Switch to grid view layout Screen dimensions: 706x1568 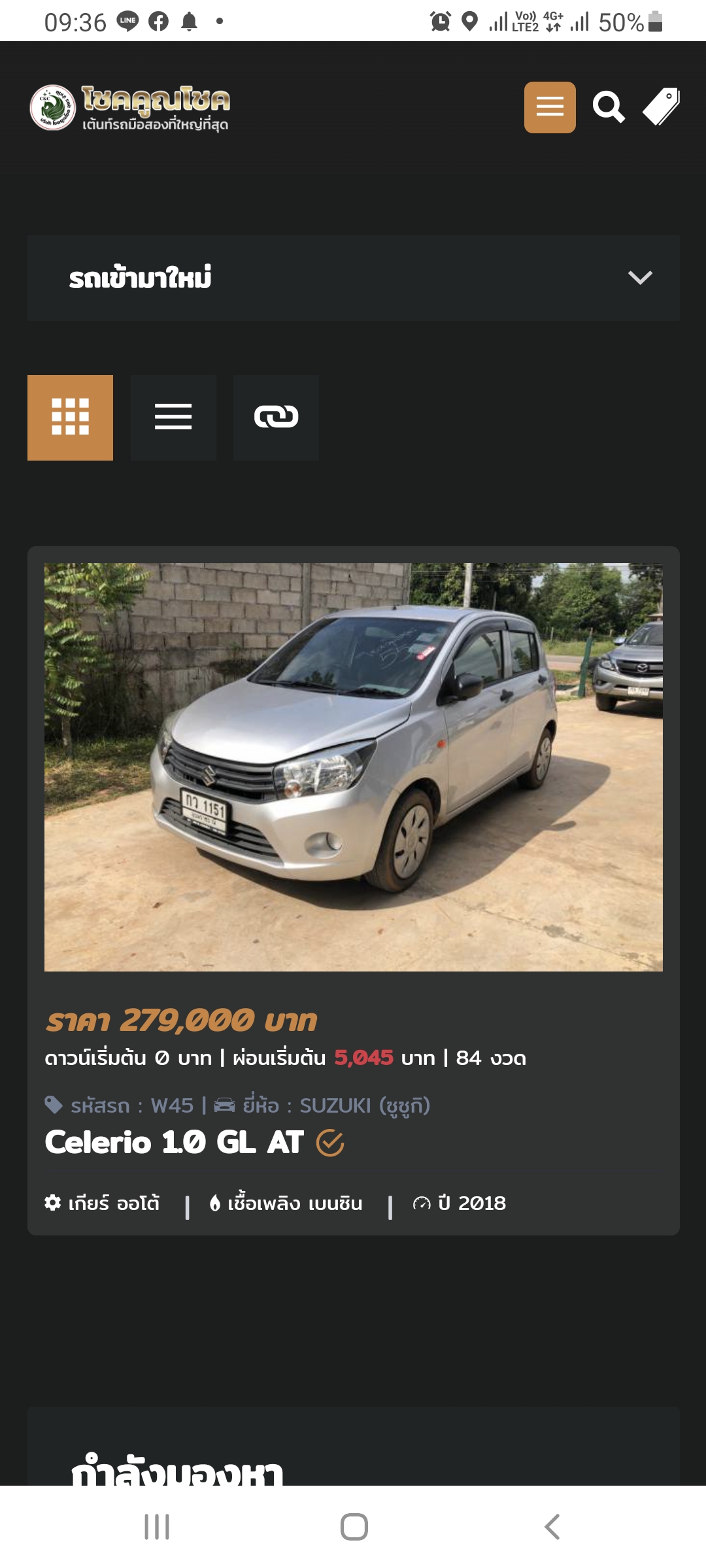[x=70, y=417]
